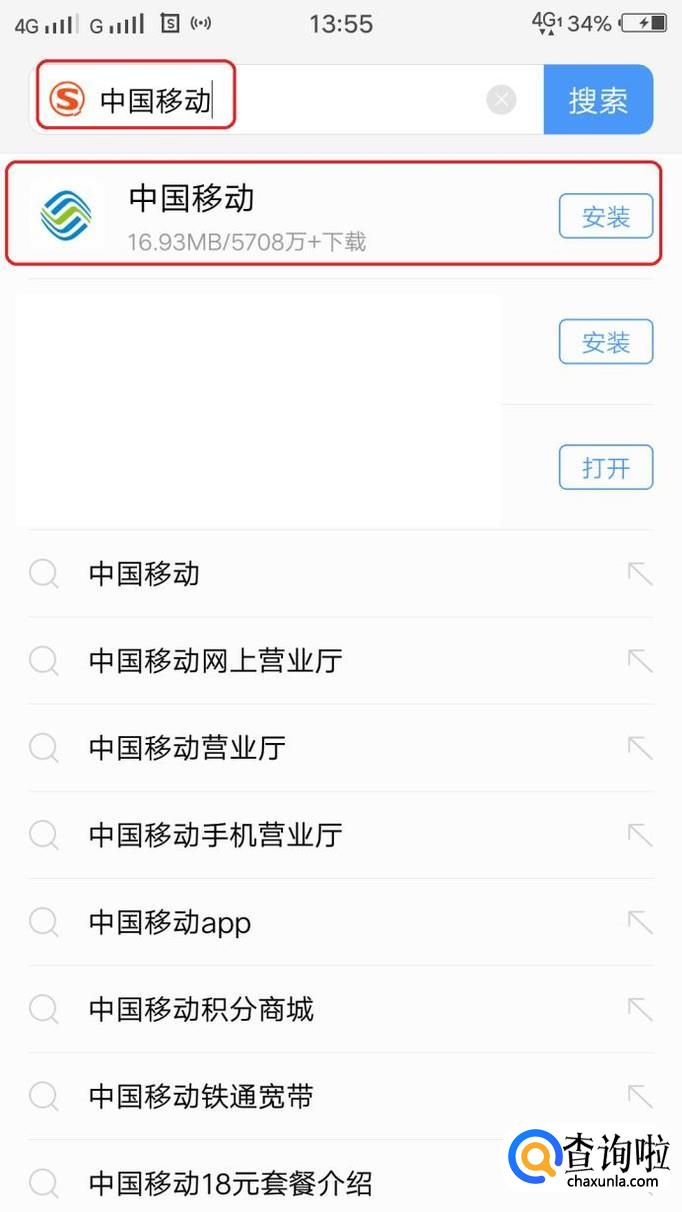Open suggestion 中国移动积分商城
Image resolution: width=682 pixels, height=1212 pixels.
[x=202, y=1009]
